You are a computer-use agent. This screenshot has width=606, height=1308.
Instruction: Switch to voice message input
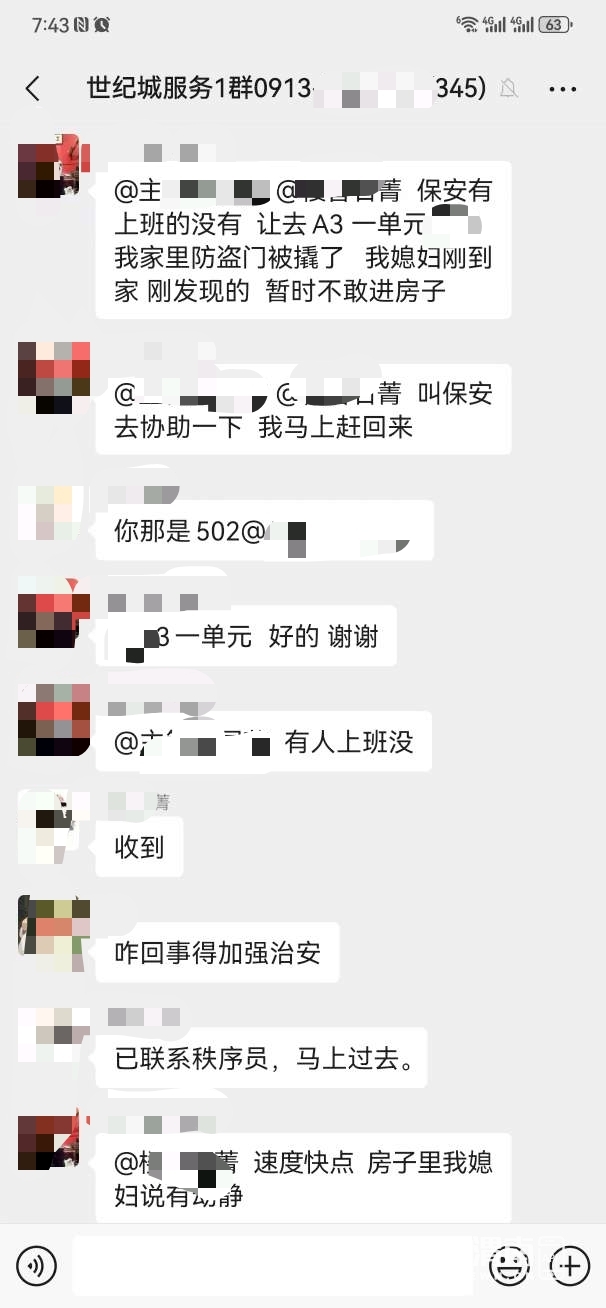tap(36, 1266)
